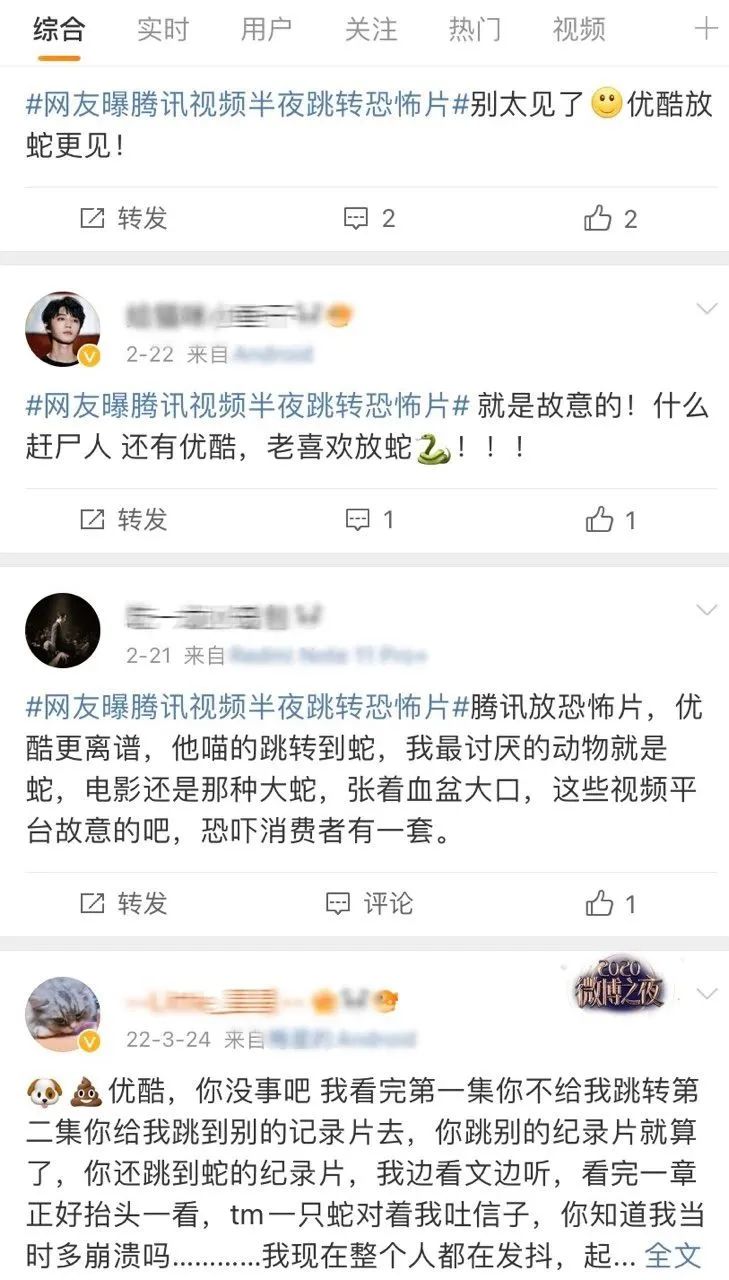
Task: Tap the plus icon to add tabs
Action: coord(705,29)
